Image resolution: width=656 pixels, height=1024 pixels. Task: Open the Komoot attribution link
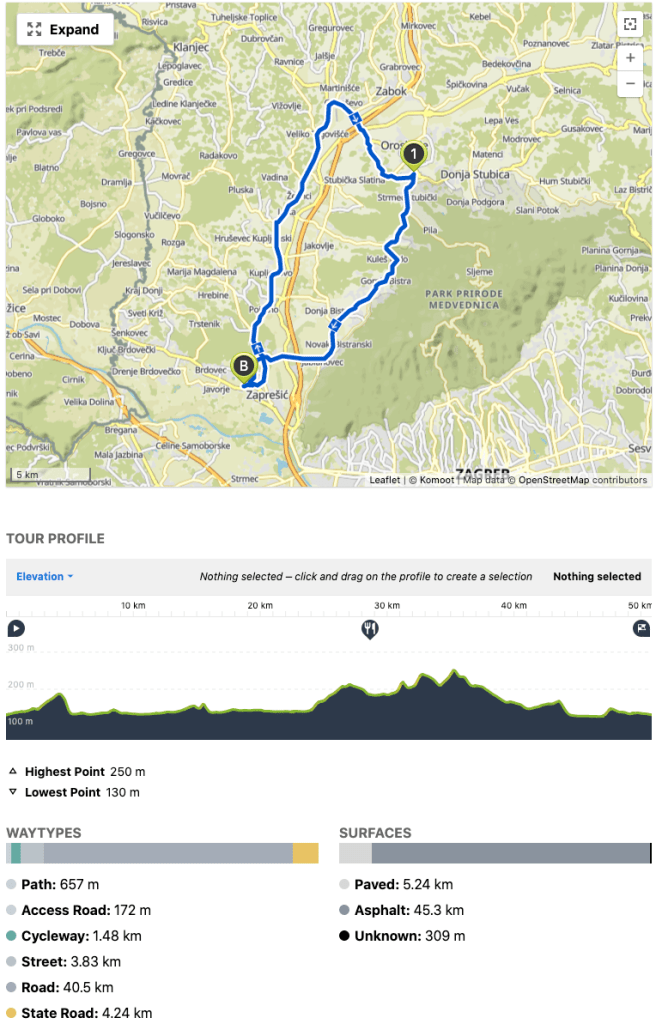tap(438, 480)
